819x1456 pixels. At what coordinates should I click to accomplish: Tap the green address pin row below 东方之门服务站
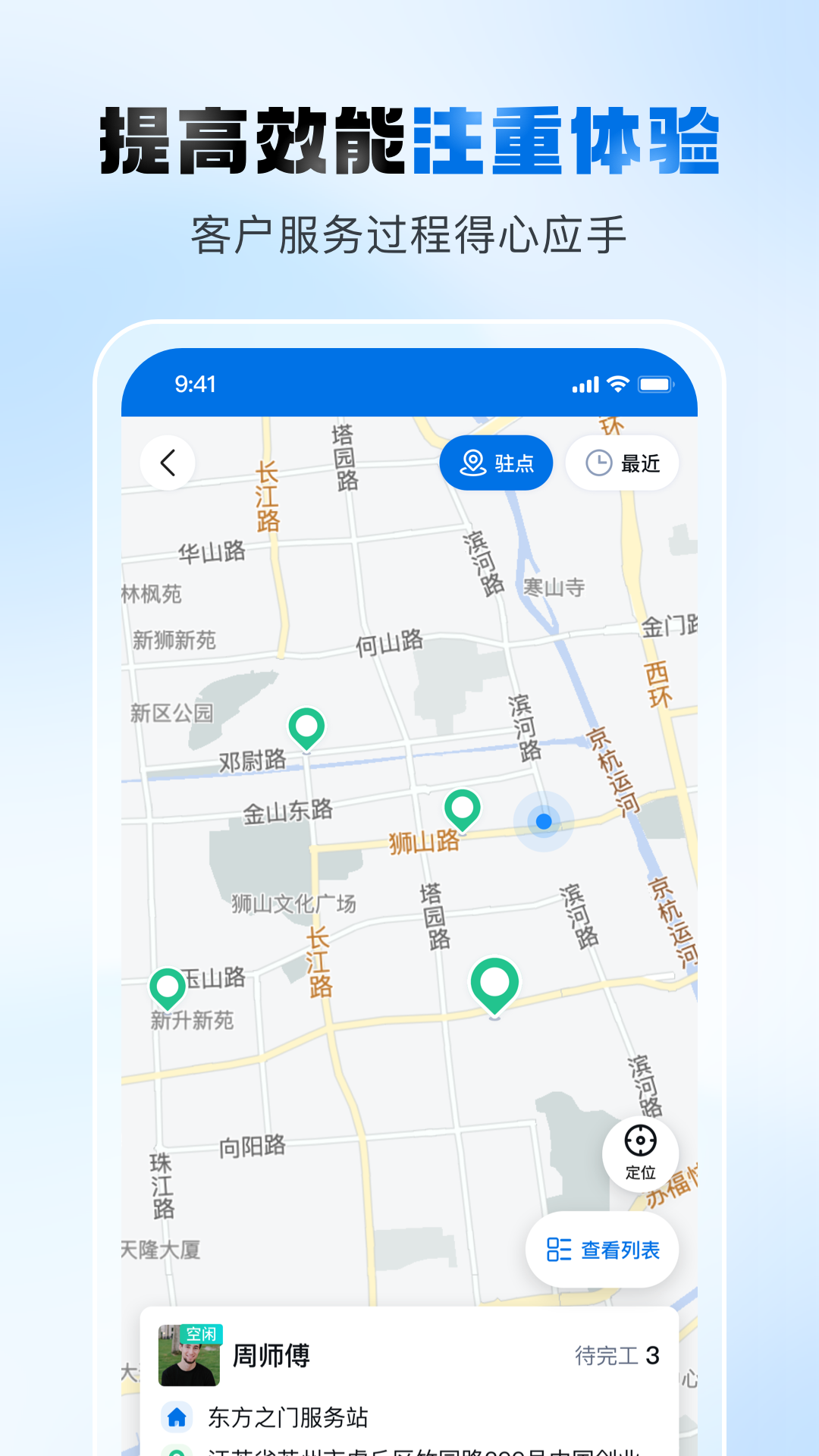coord(177,1448)
